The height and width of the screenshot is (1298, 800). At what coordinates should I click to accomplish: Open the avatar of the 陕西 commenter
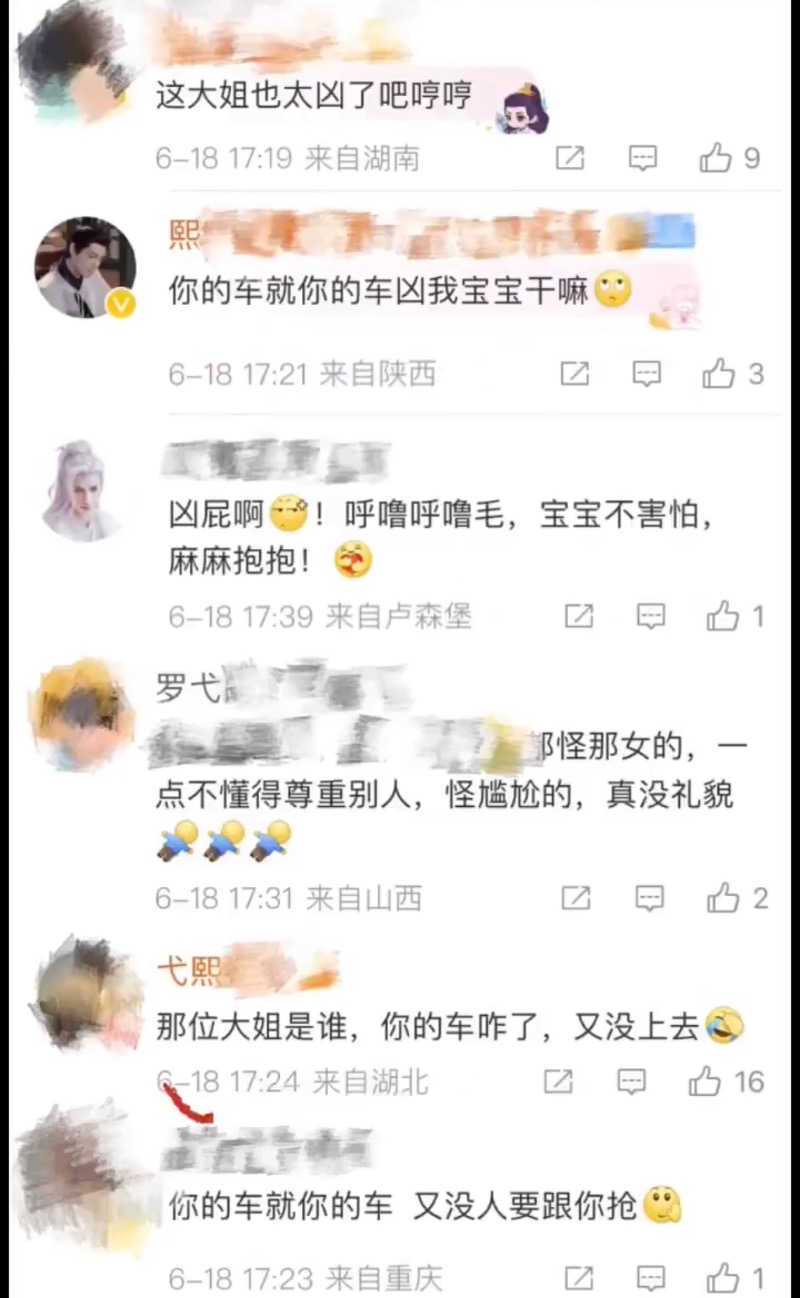click(x=85, y=267)
